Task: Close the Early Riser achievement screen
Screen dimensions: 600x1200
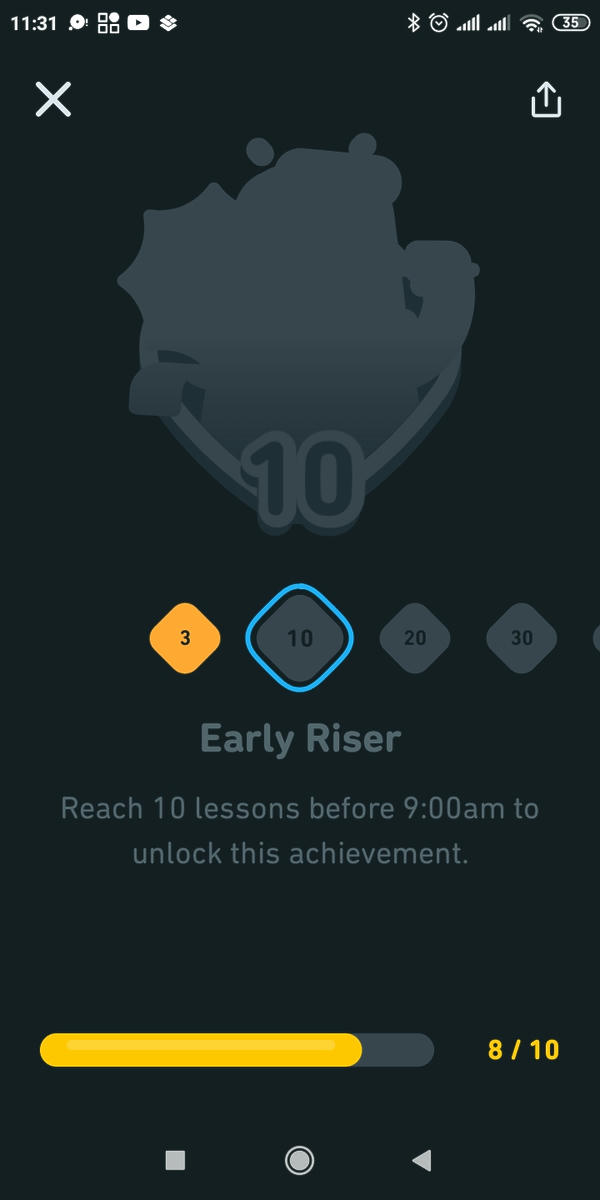Action: [x=53, y=99]
